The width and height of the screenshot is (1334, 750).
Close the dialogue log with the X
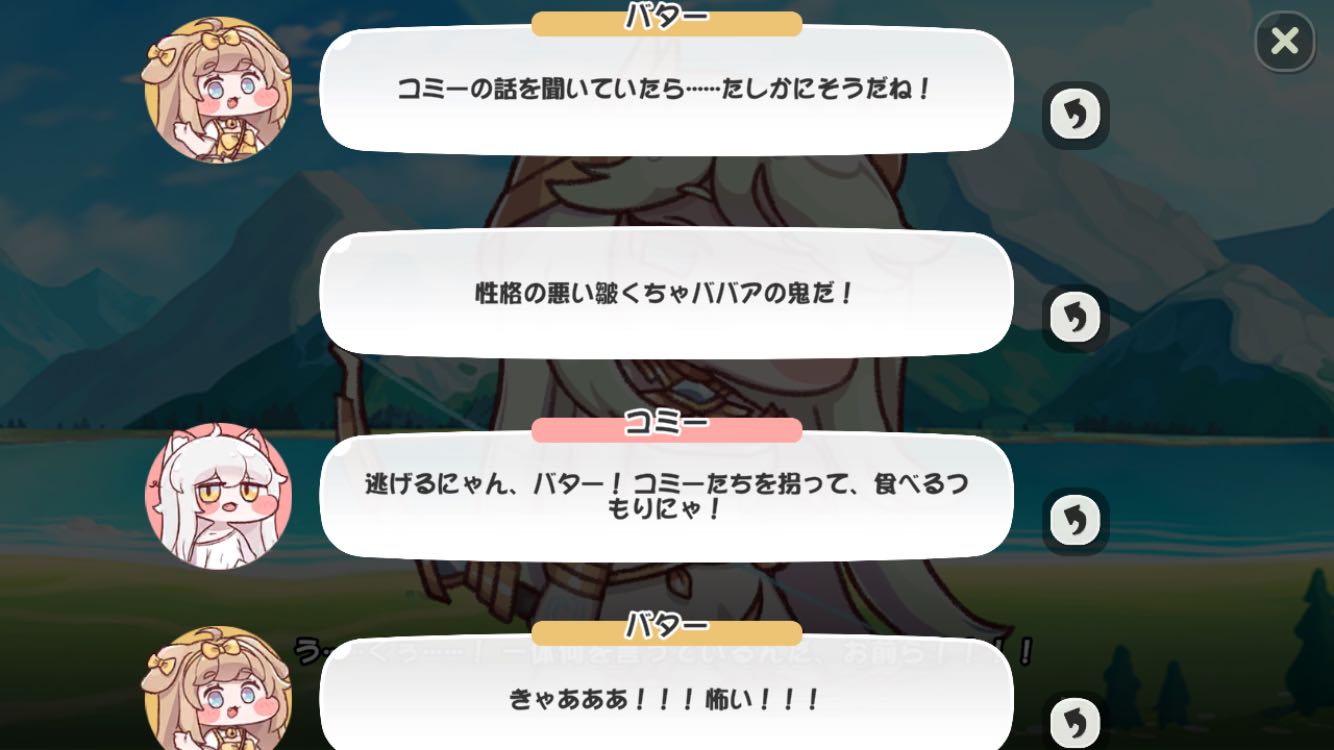click(1284, 41)
